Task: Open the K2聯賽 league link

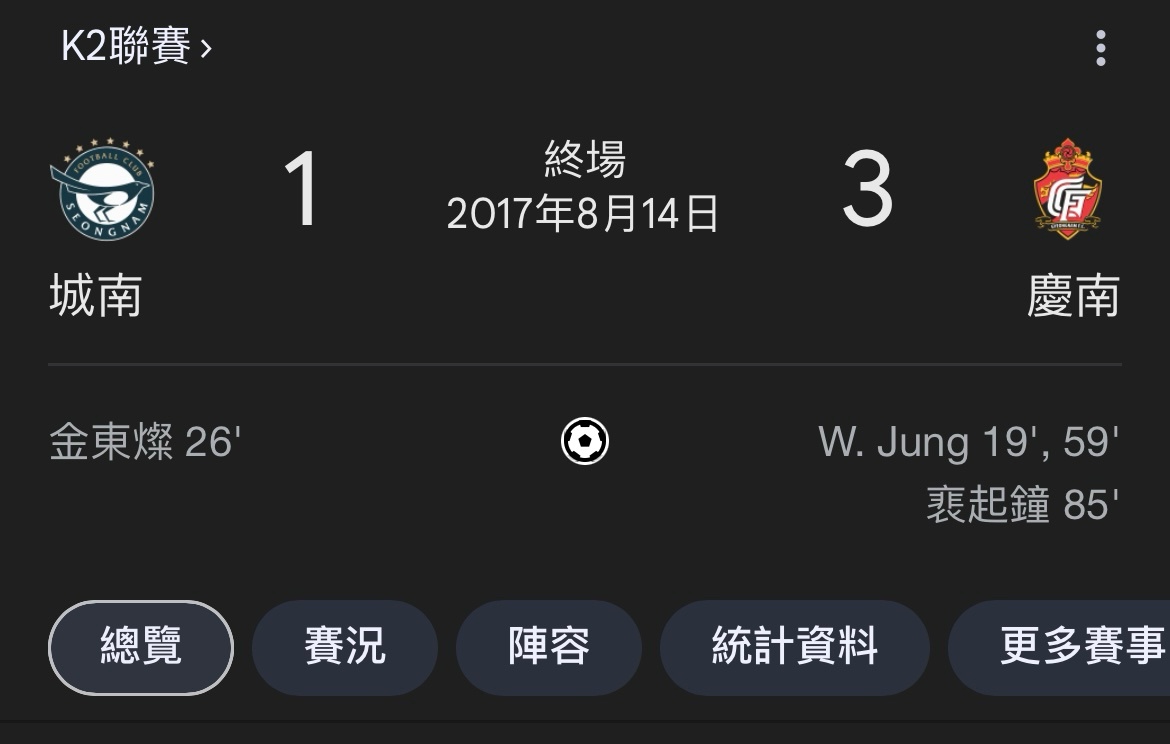Action: click(x=136, y=47)
